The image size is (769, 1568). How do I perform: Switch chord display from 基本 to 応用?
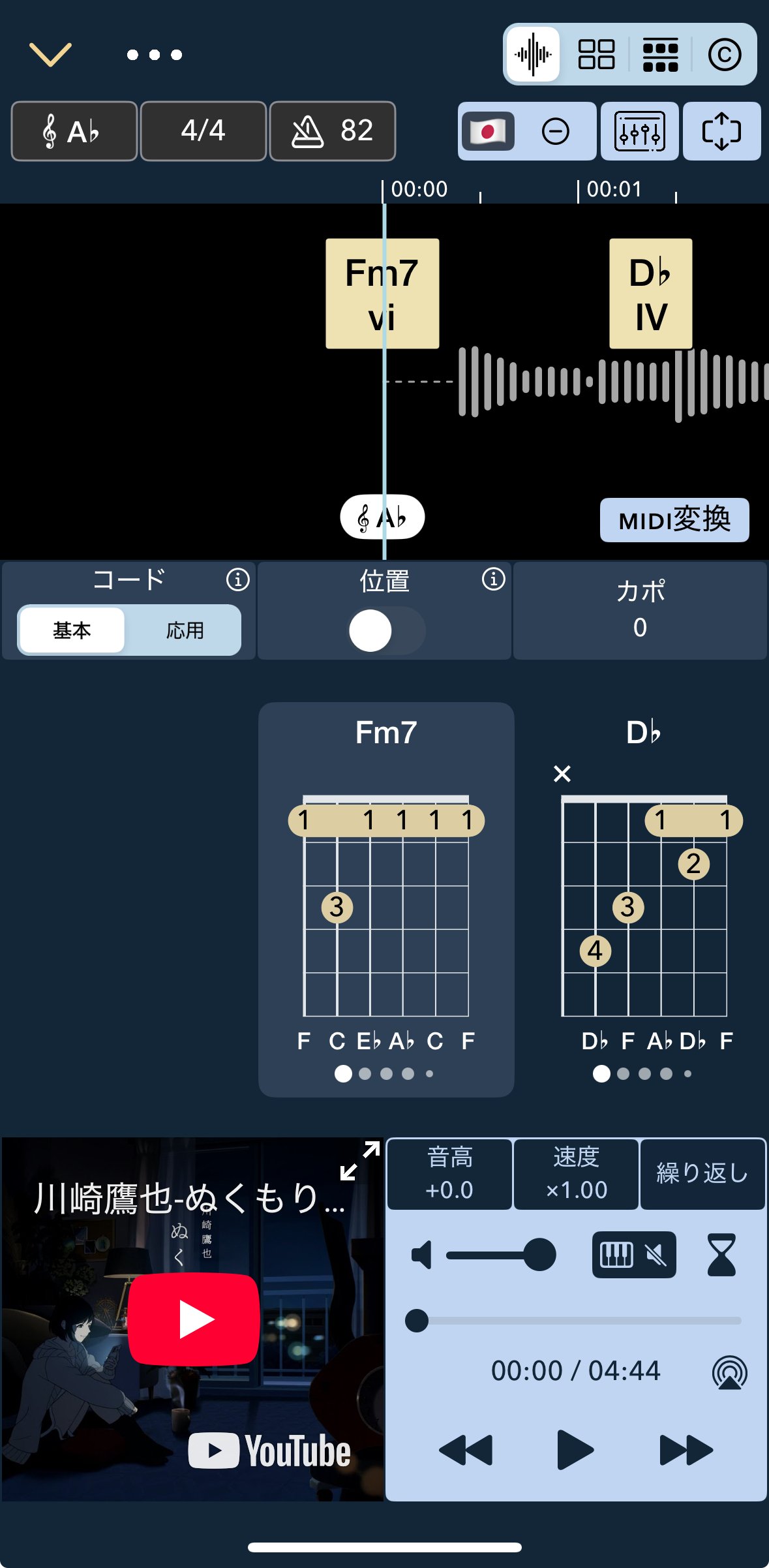tap(186, 630)
